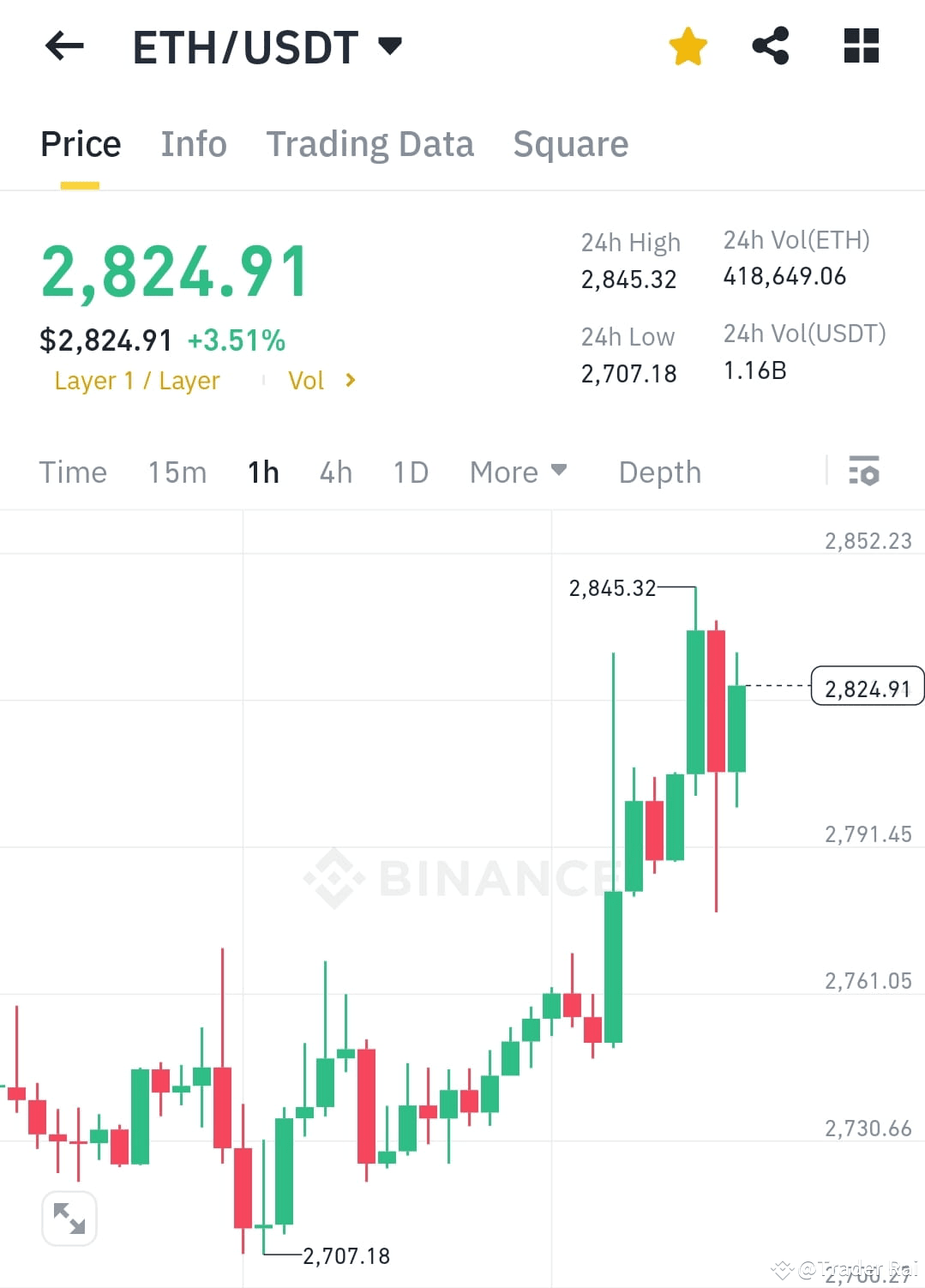Open the Square tab
This screenshot has width=925, height=1288.
(x=570, y=144)
